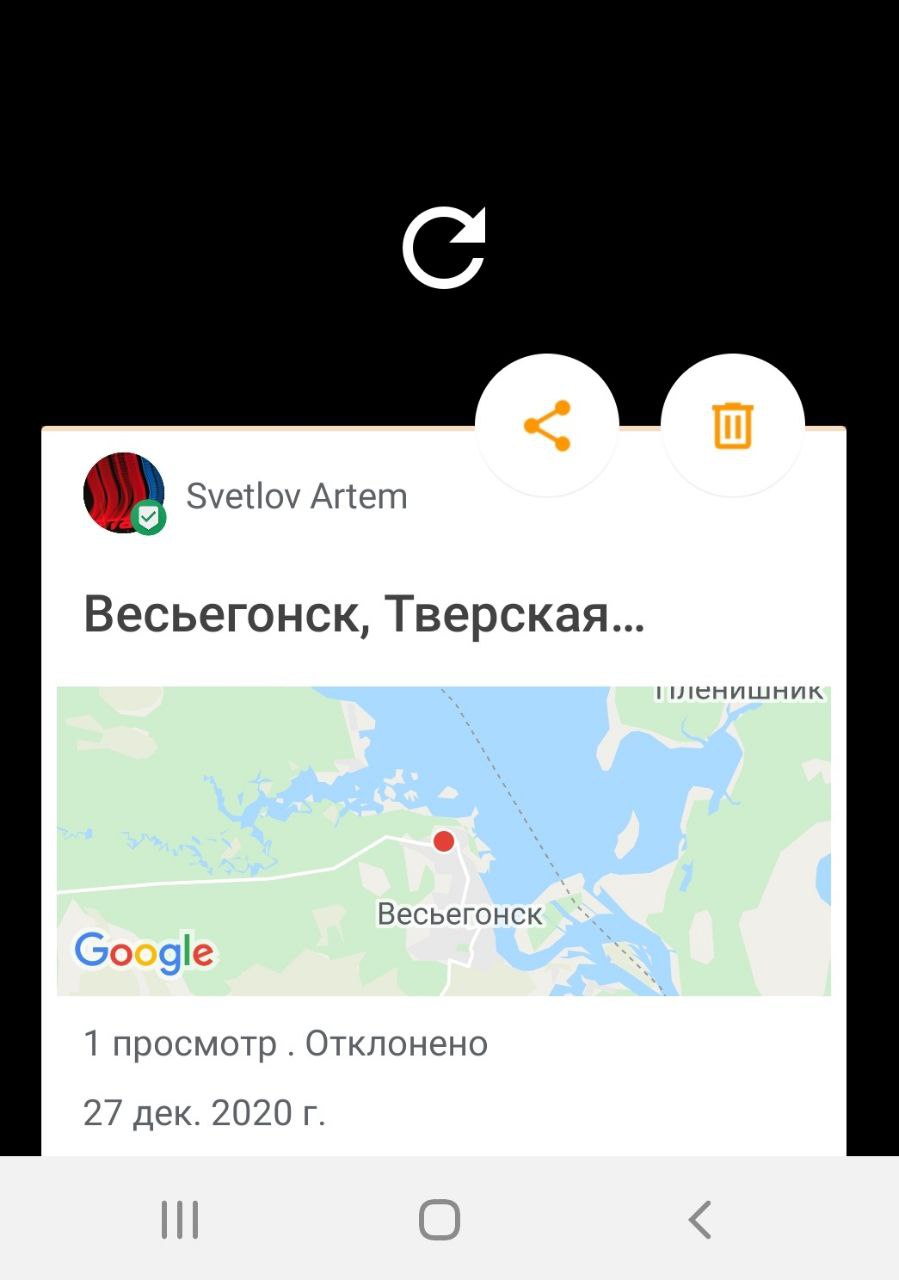
Task: Tap the refresh arrow icon
Action: pyautogui.click(x=444, y=247)
